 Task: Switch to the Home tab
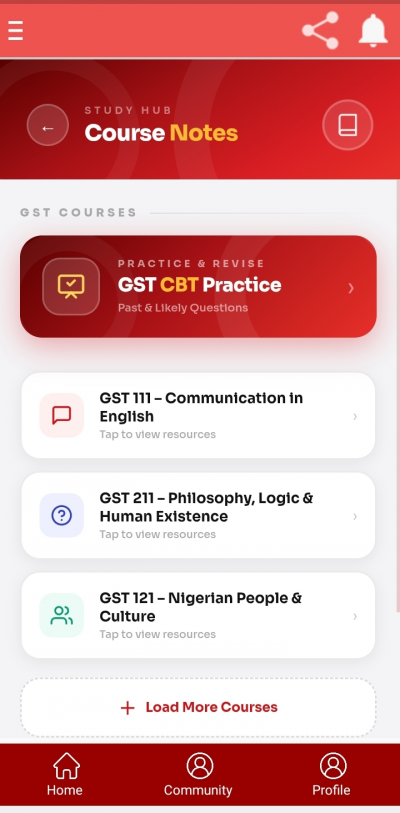click(x=65, y=775)
